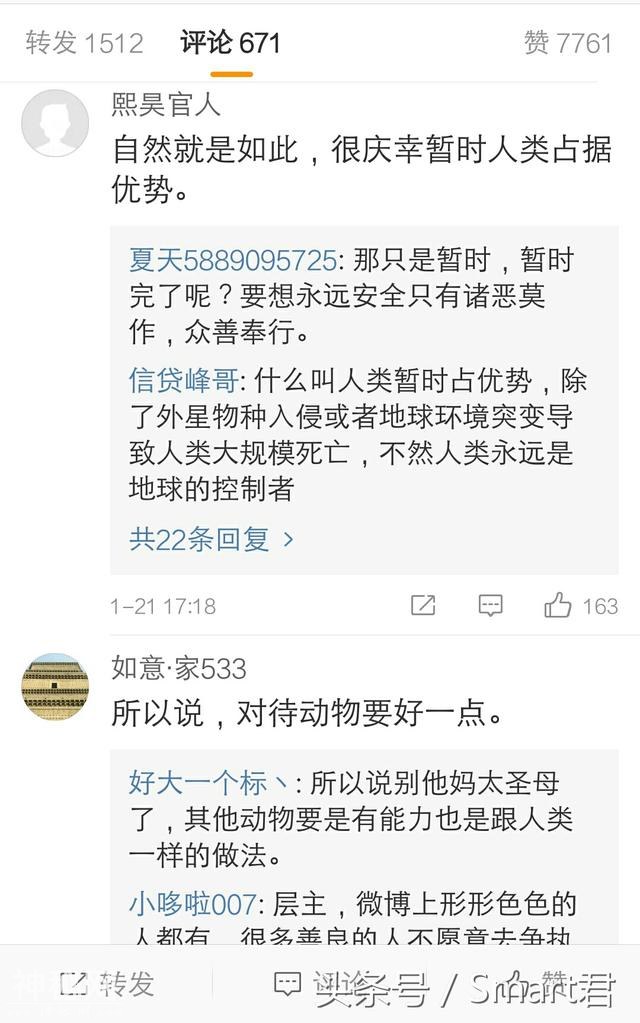Select the 评论 671 tab
The height and width of the screenshot is (1023, 640).
click(231, 43)
